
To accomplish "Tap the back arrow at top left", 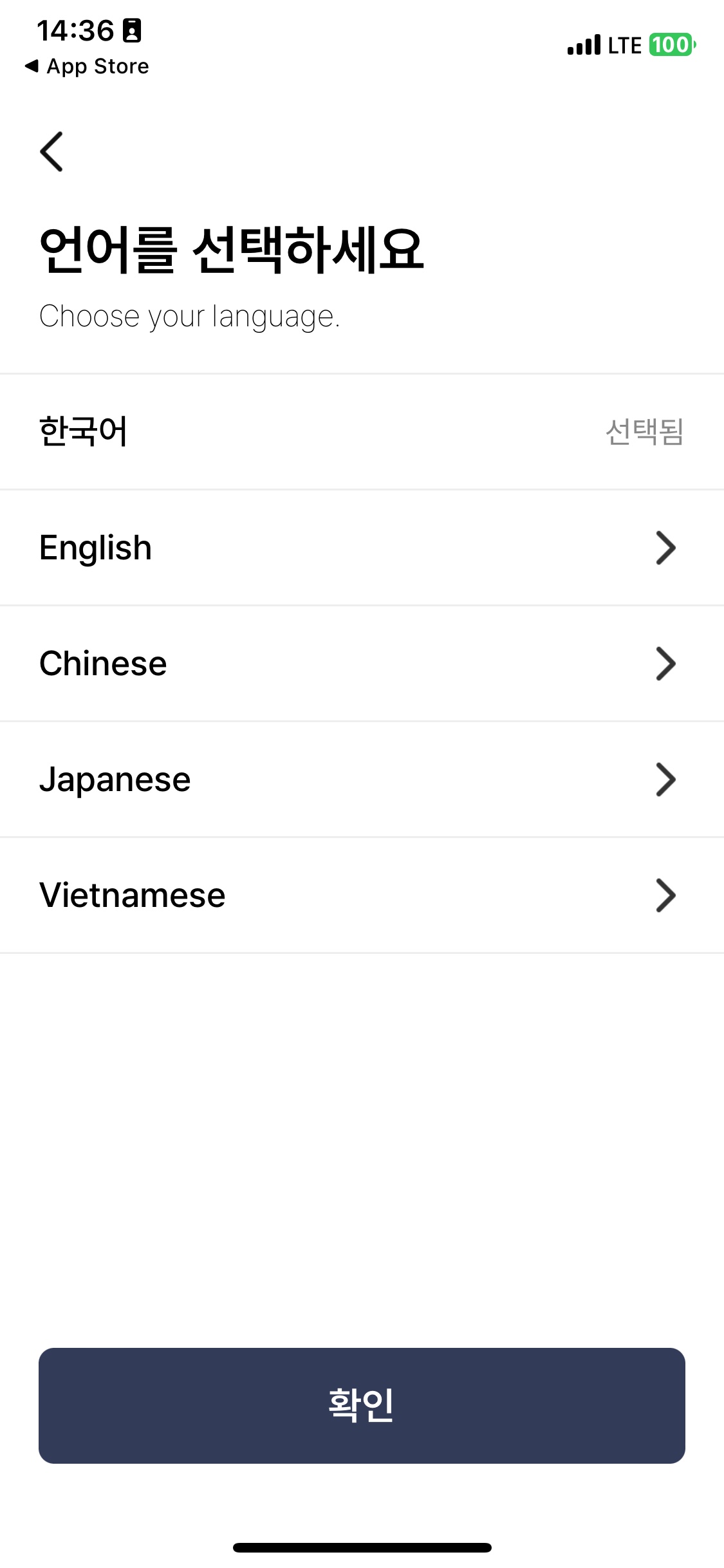I will 51,150.
